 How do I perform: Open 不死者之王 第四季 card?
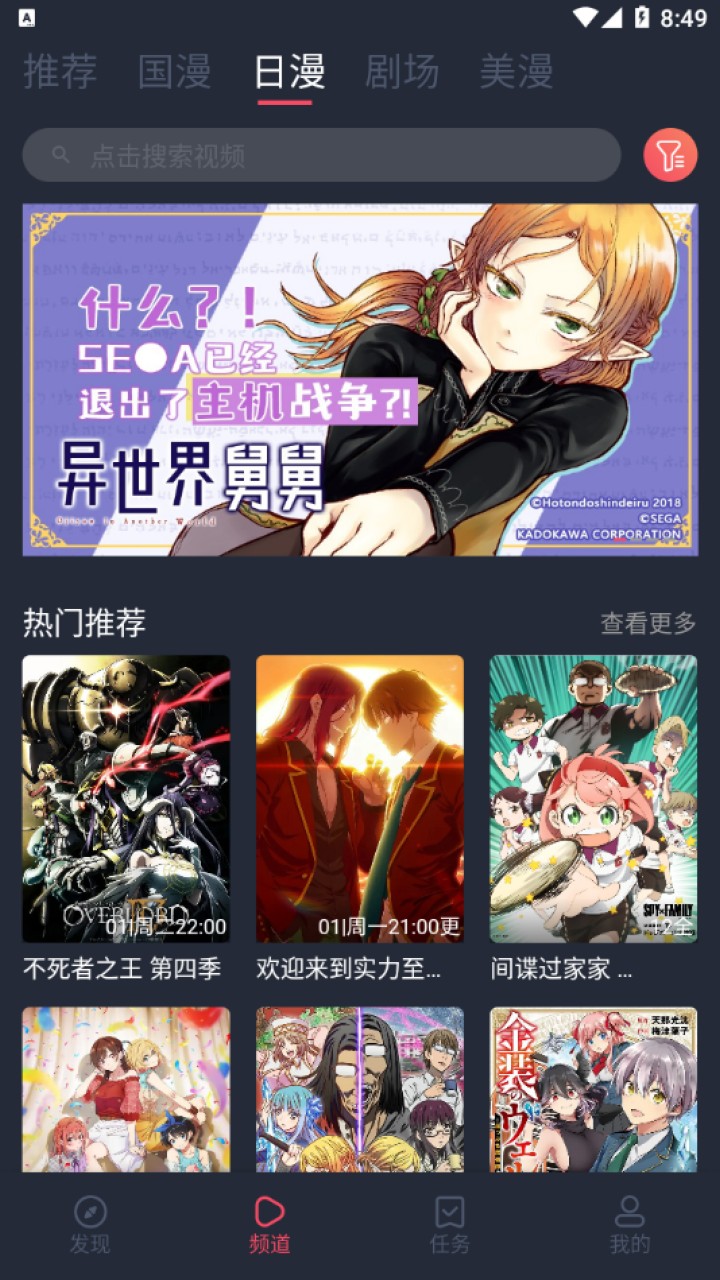click(x=126, y=800)
